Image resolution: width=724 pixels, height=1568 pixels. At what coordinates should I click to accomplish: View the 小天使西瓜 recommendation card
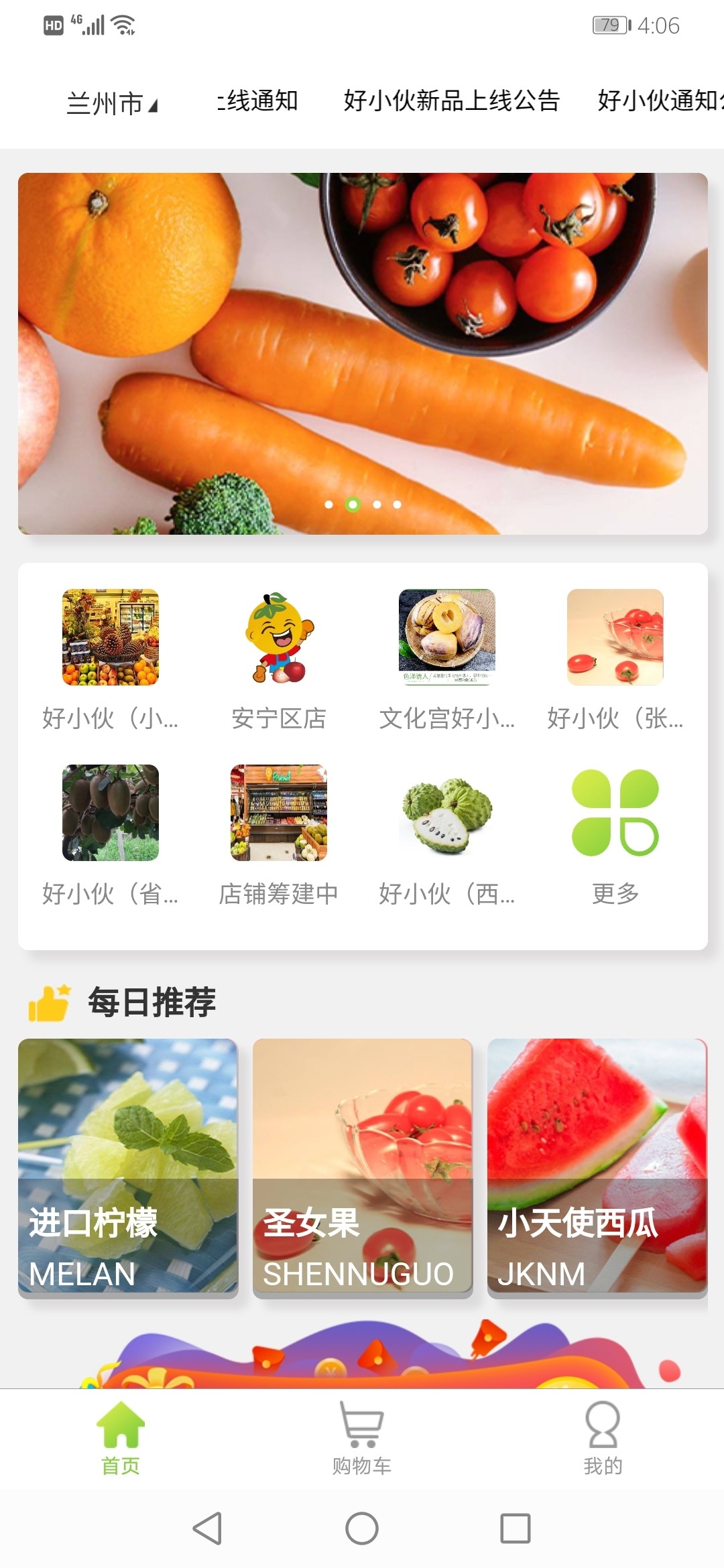click(597, 1166)
